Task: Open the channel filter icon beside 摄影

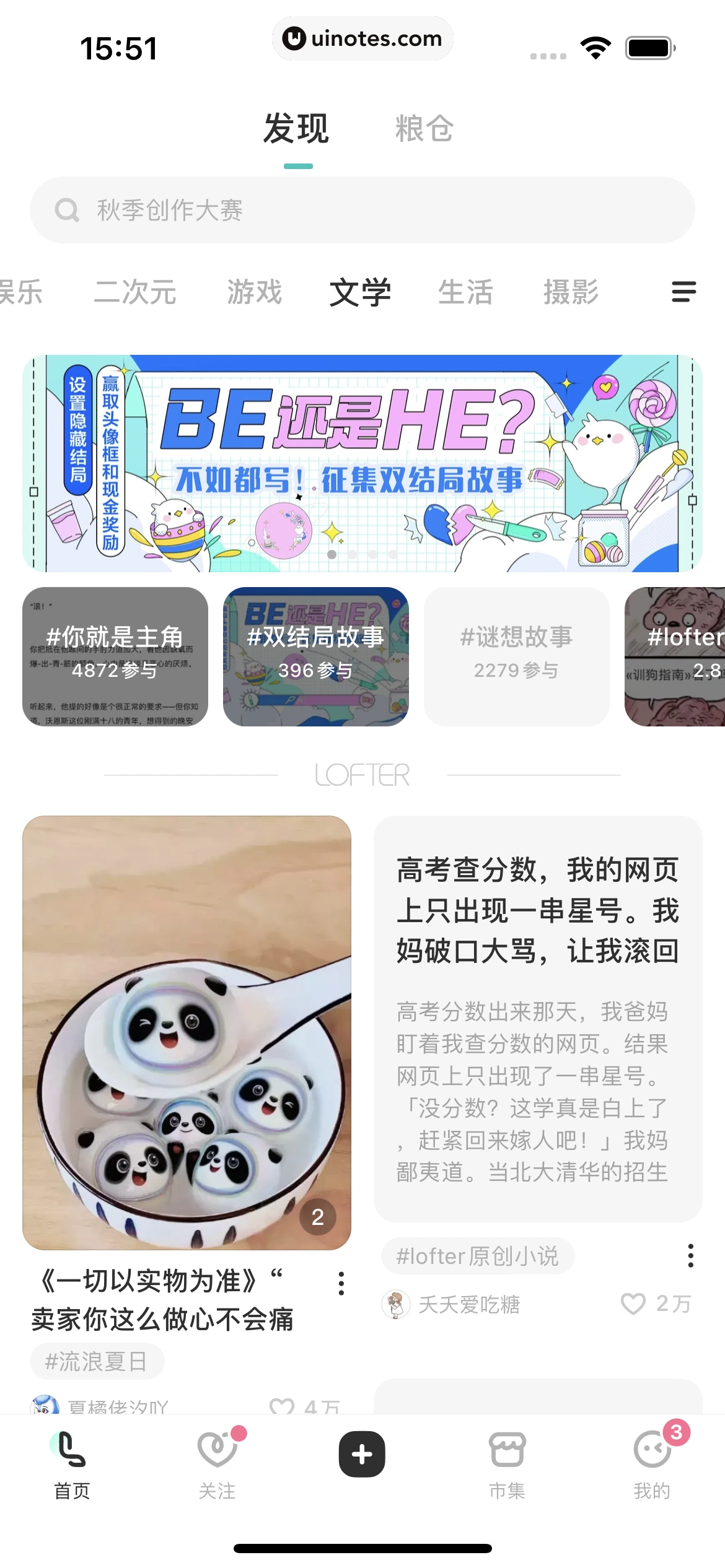Action: [682, 292]
